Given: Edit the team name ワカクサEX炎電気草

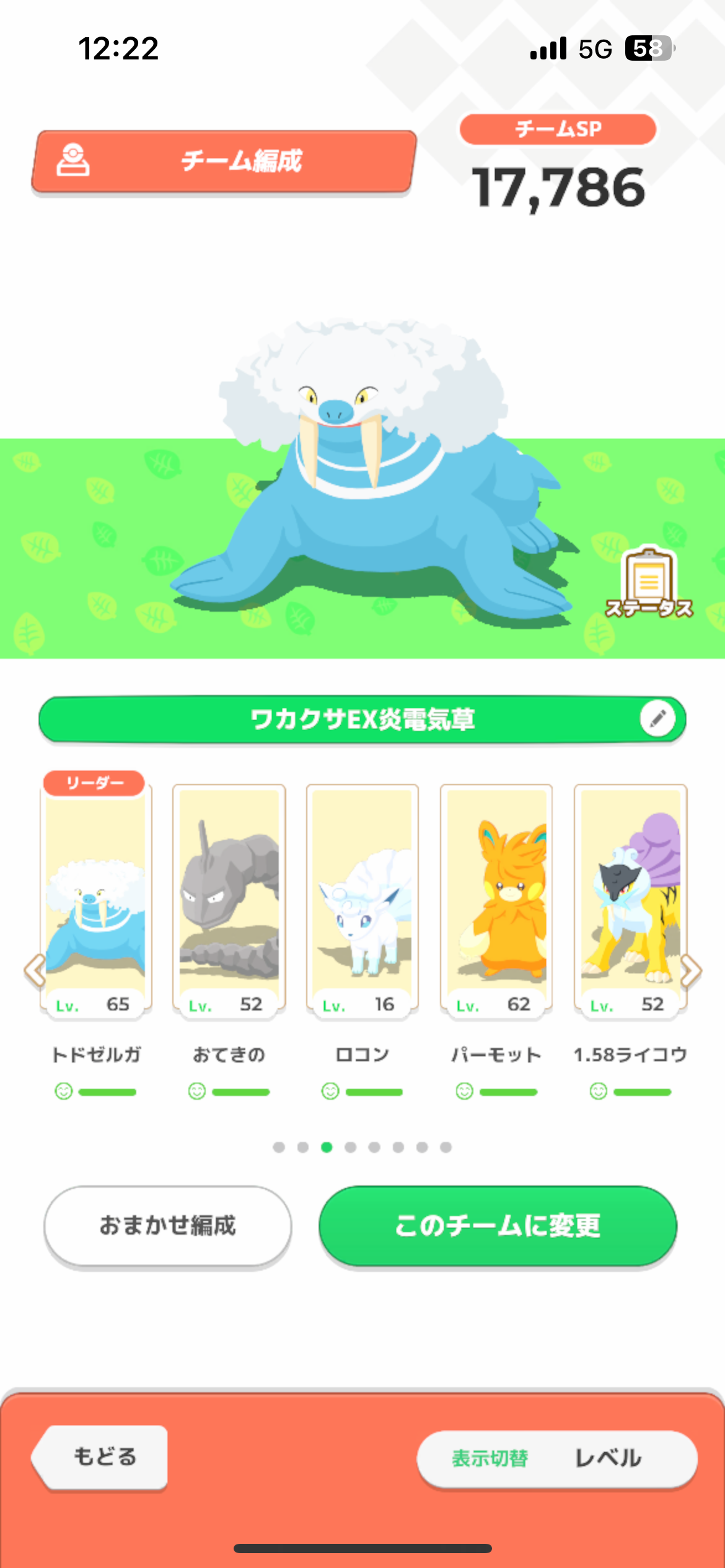Looking at the screenshot, I should point(657,719).
